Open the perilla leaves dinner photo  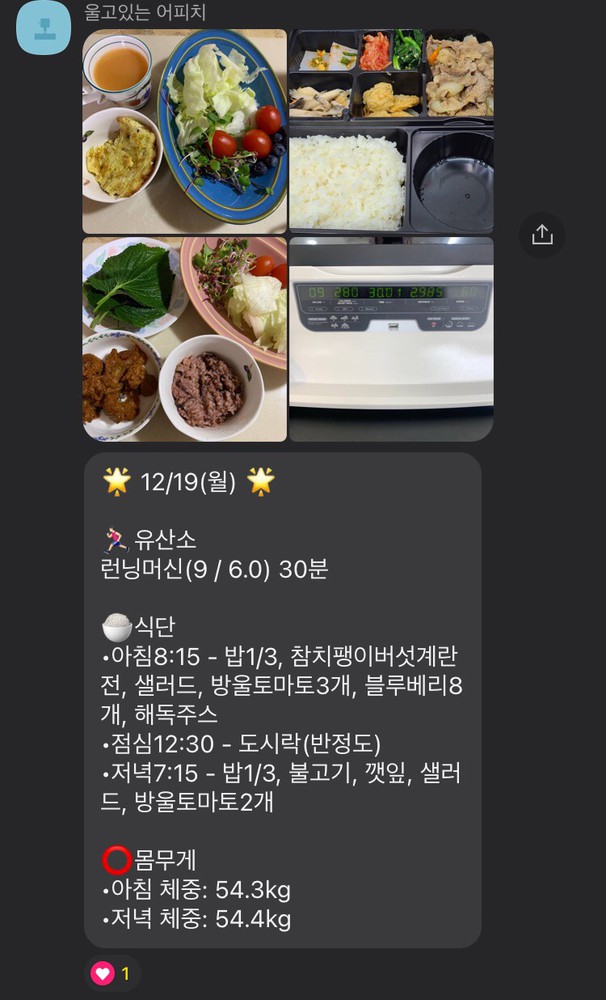tap(185, 339)
